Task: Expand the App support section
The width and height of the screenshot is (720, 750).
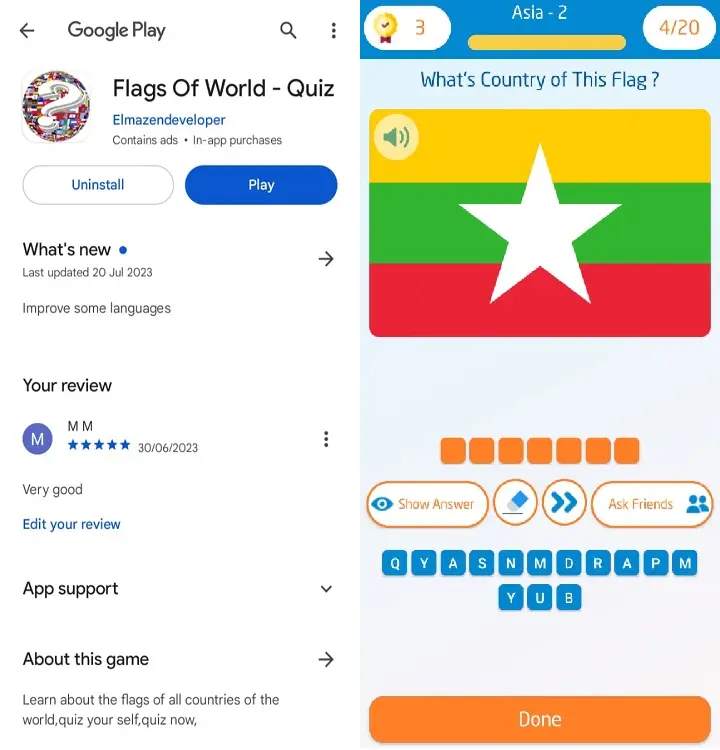Action: tap(325, 589)
